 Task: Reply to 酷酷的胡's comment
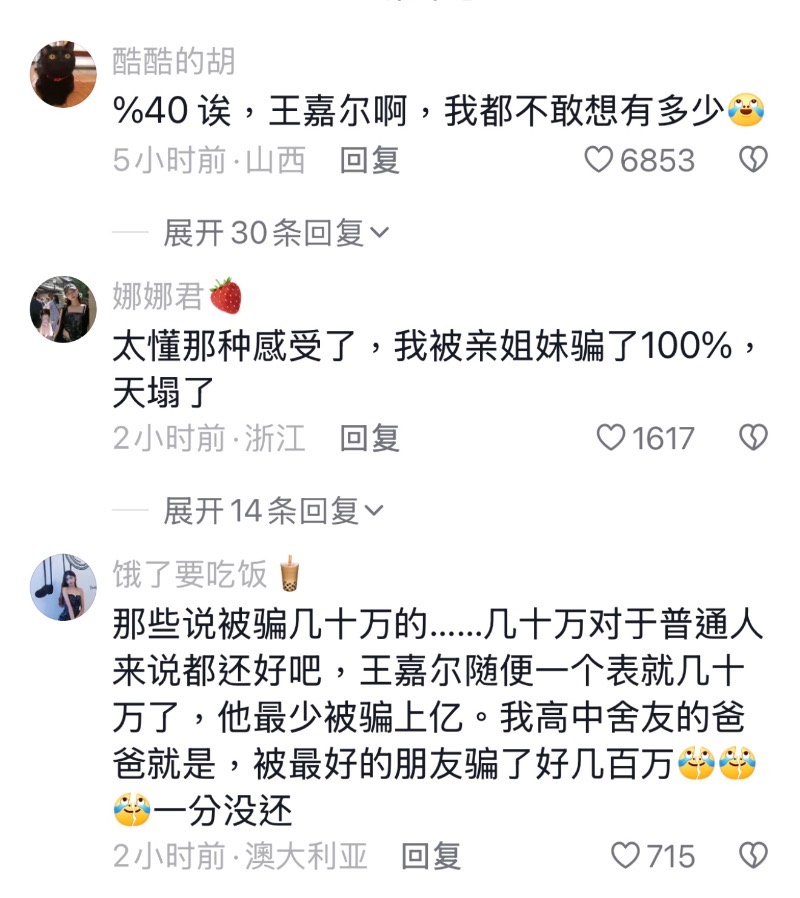click(369, 160)
